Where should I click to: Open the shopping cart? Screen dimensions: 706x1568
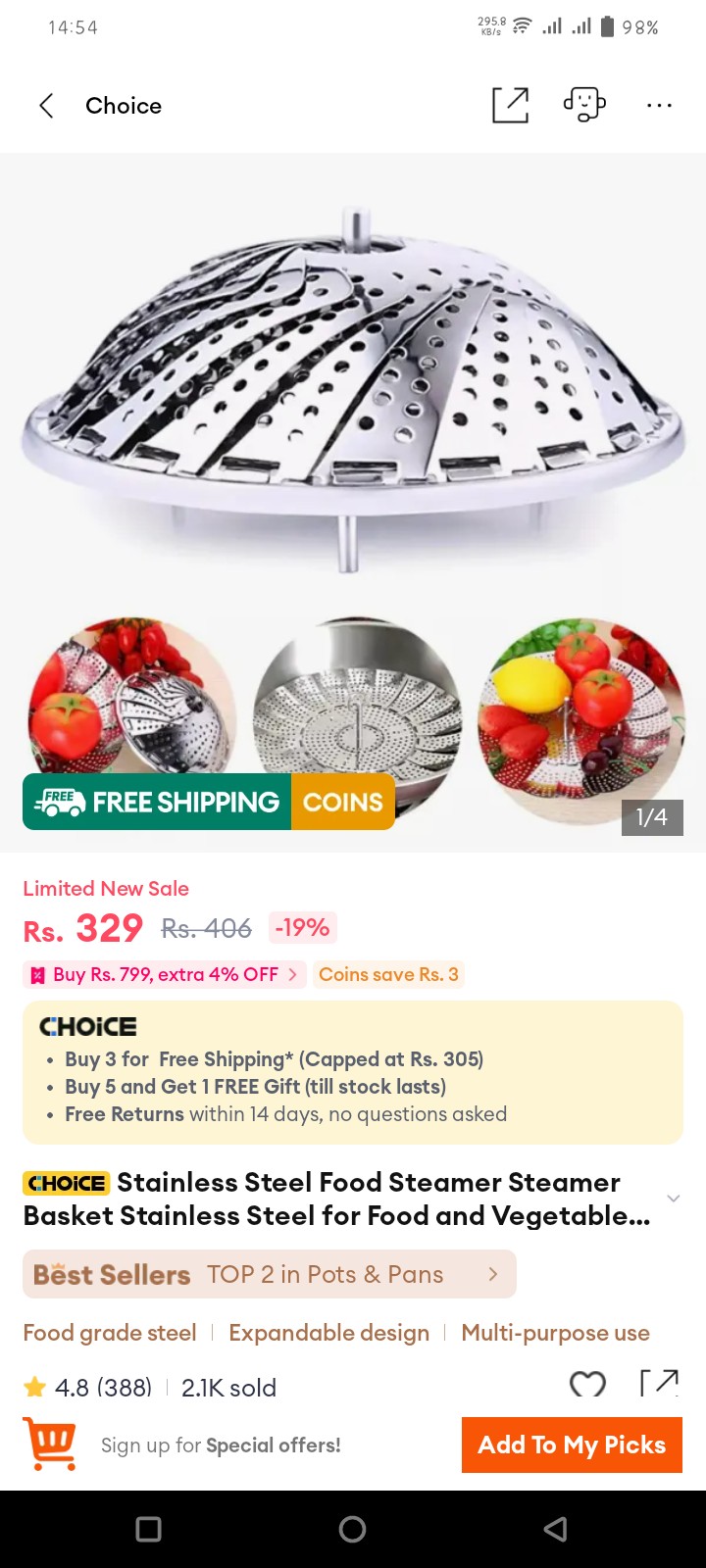(50, 1445)
